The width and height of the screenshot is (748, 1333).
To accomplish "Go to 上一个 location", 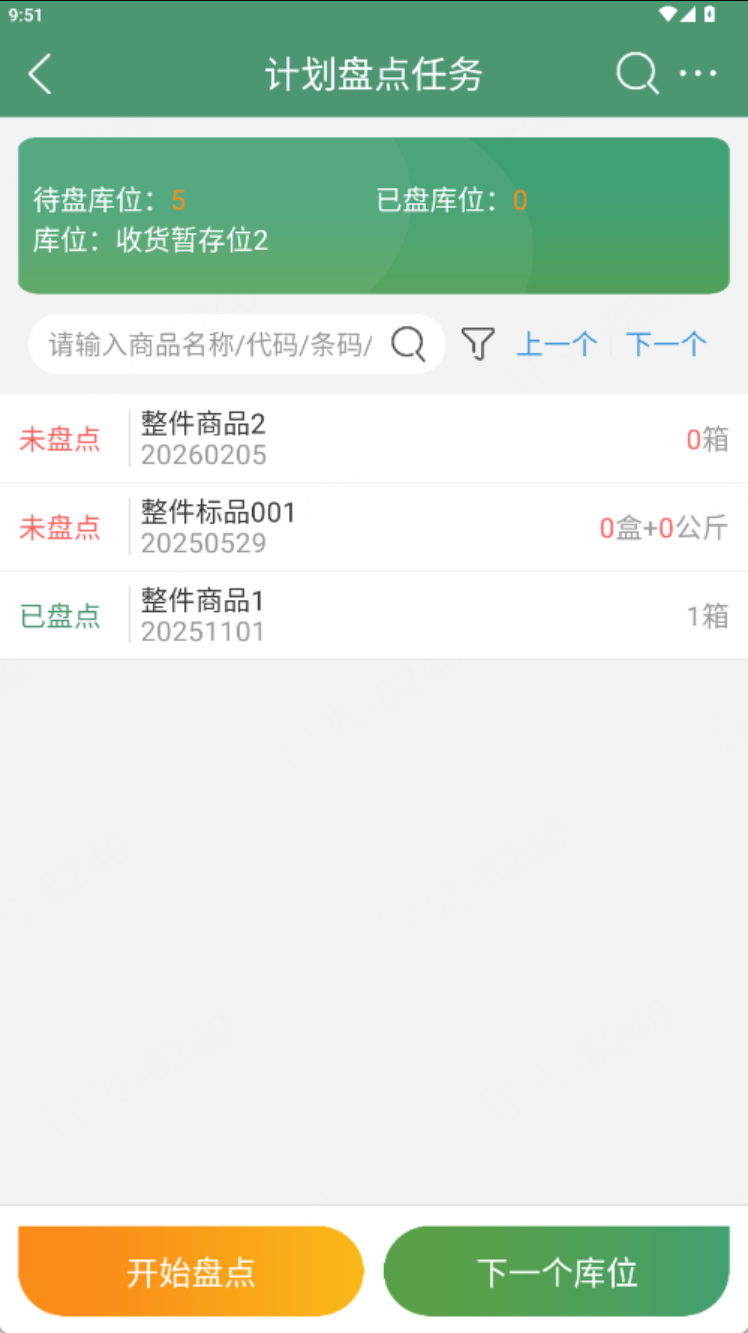I will click(557, 344).
